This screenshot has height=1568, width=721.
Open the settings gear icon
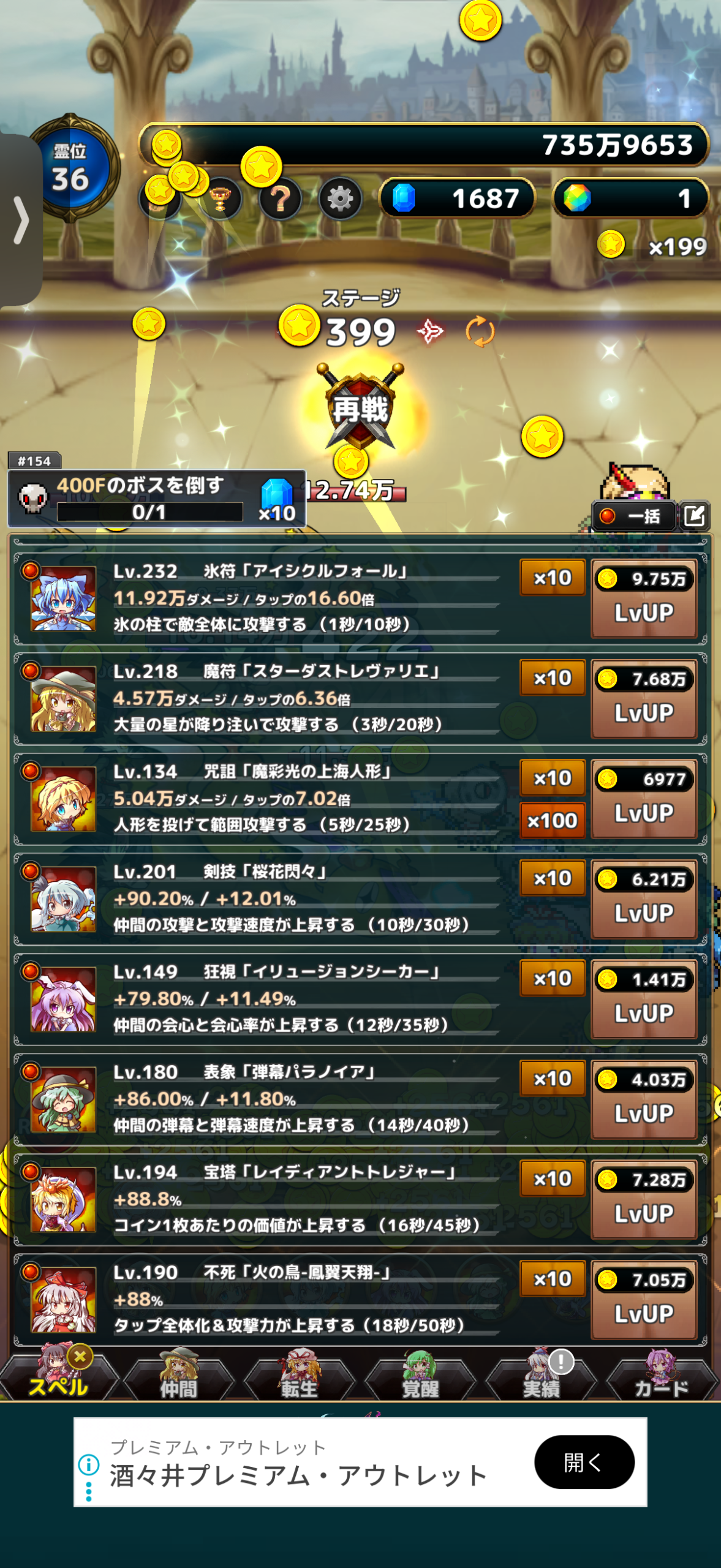pyautogui.click(x=339, y=199)
